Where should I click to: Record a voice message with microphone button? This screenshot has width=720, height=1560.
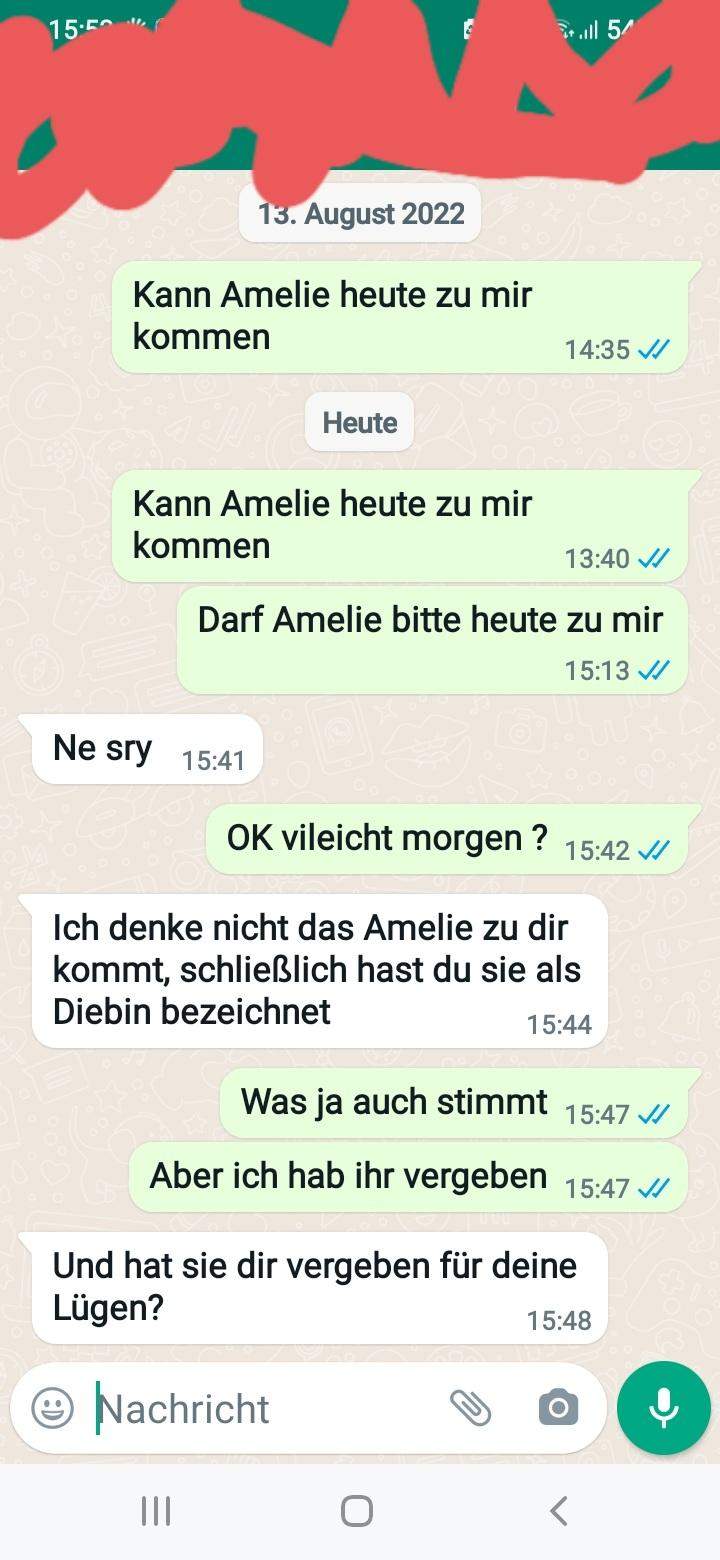click(x=664, y=1408)
